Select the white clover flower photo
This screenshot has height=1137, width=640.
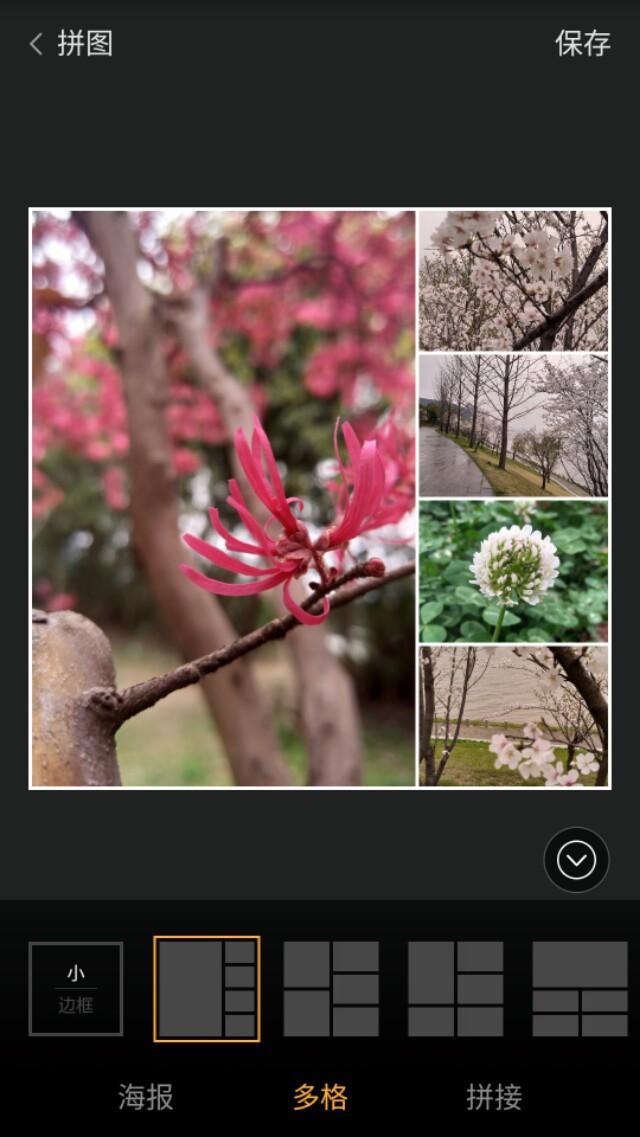tap(513, 571)
